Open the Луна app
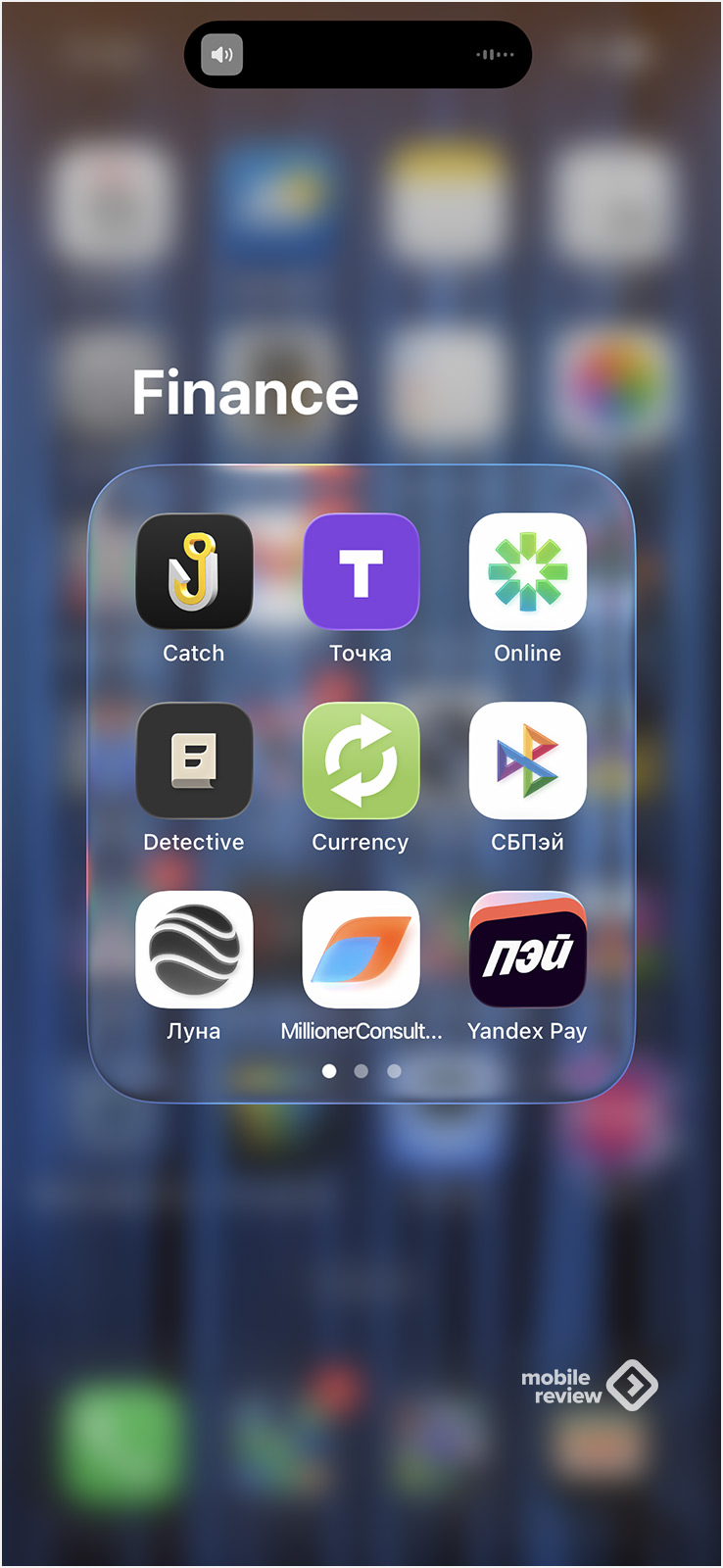This screenshot has width=723, height=1568. [x=194, y=950]
